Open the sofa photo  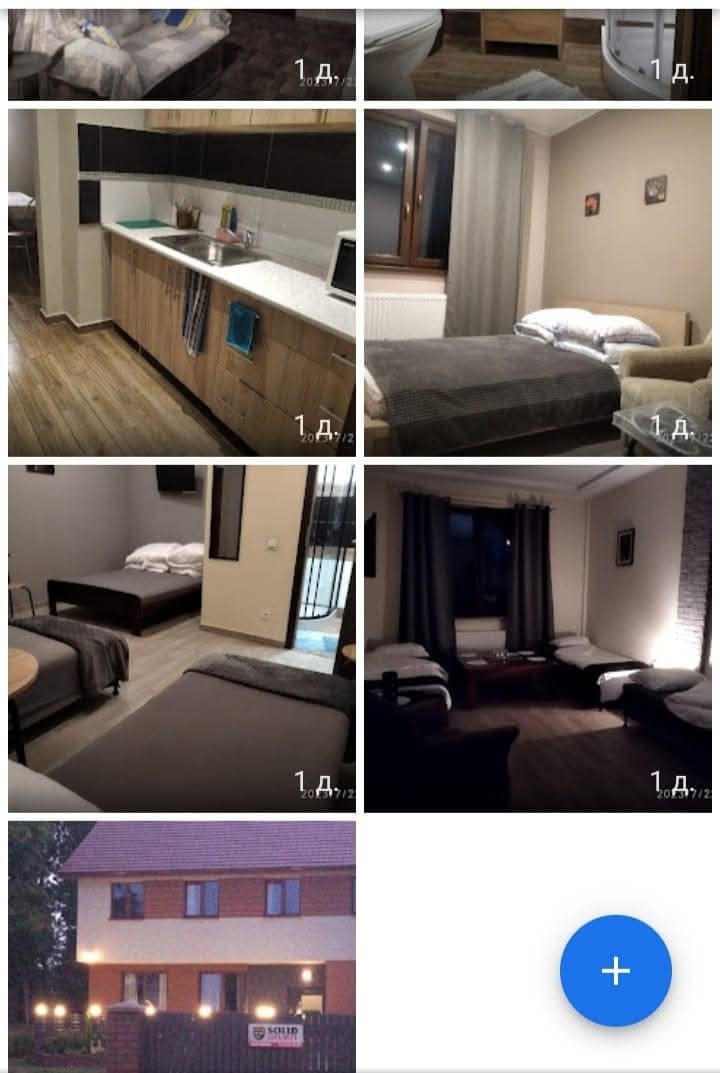181,54
